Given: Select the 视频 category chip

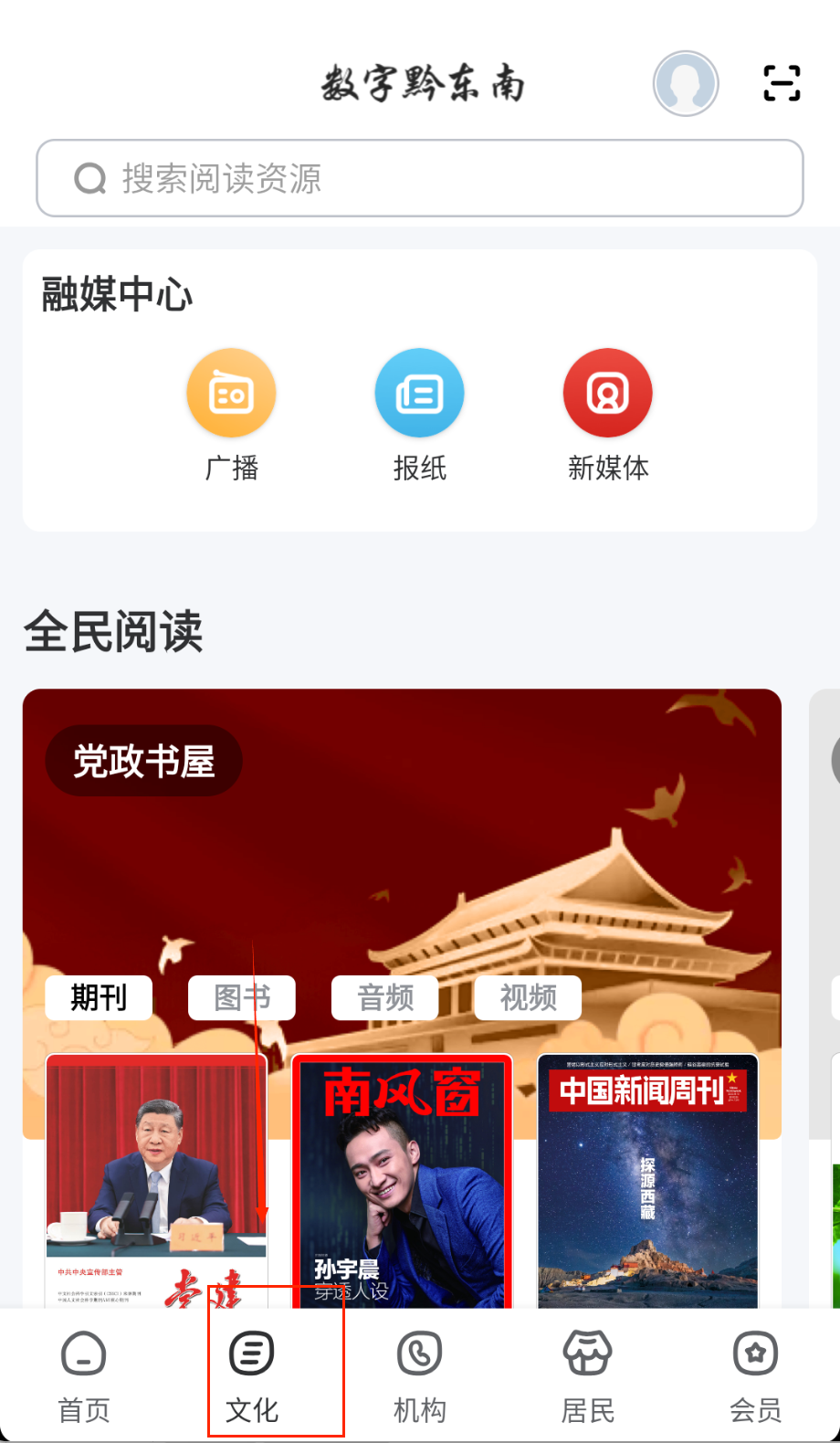Looking at the screenshot, I should (x=529, y=997).
